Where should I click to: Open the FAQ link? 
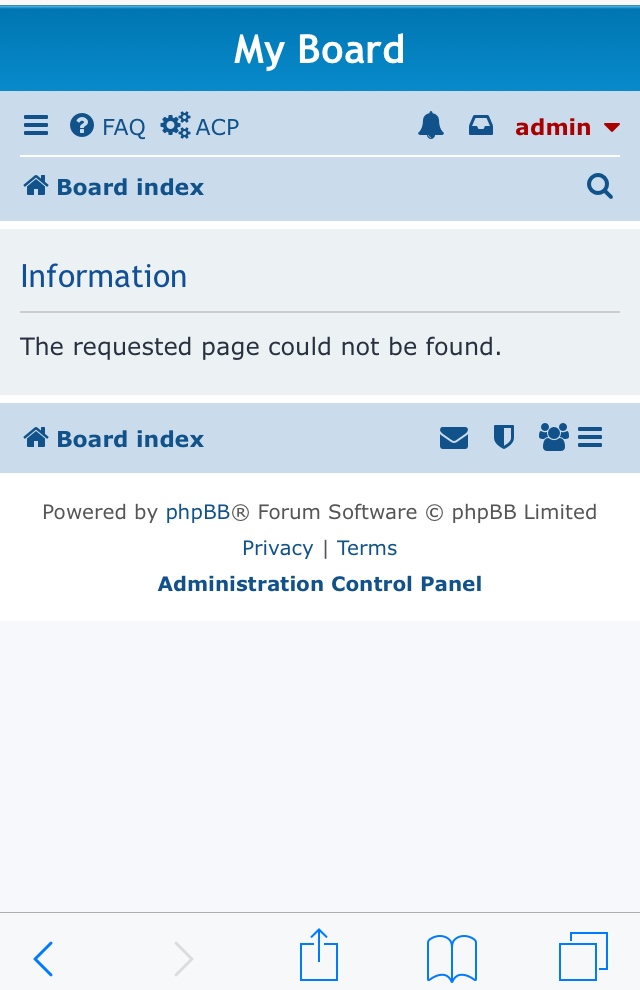108,127
